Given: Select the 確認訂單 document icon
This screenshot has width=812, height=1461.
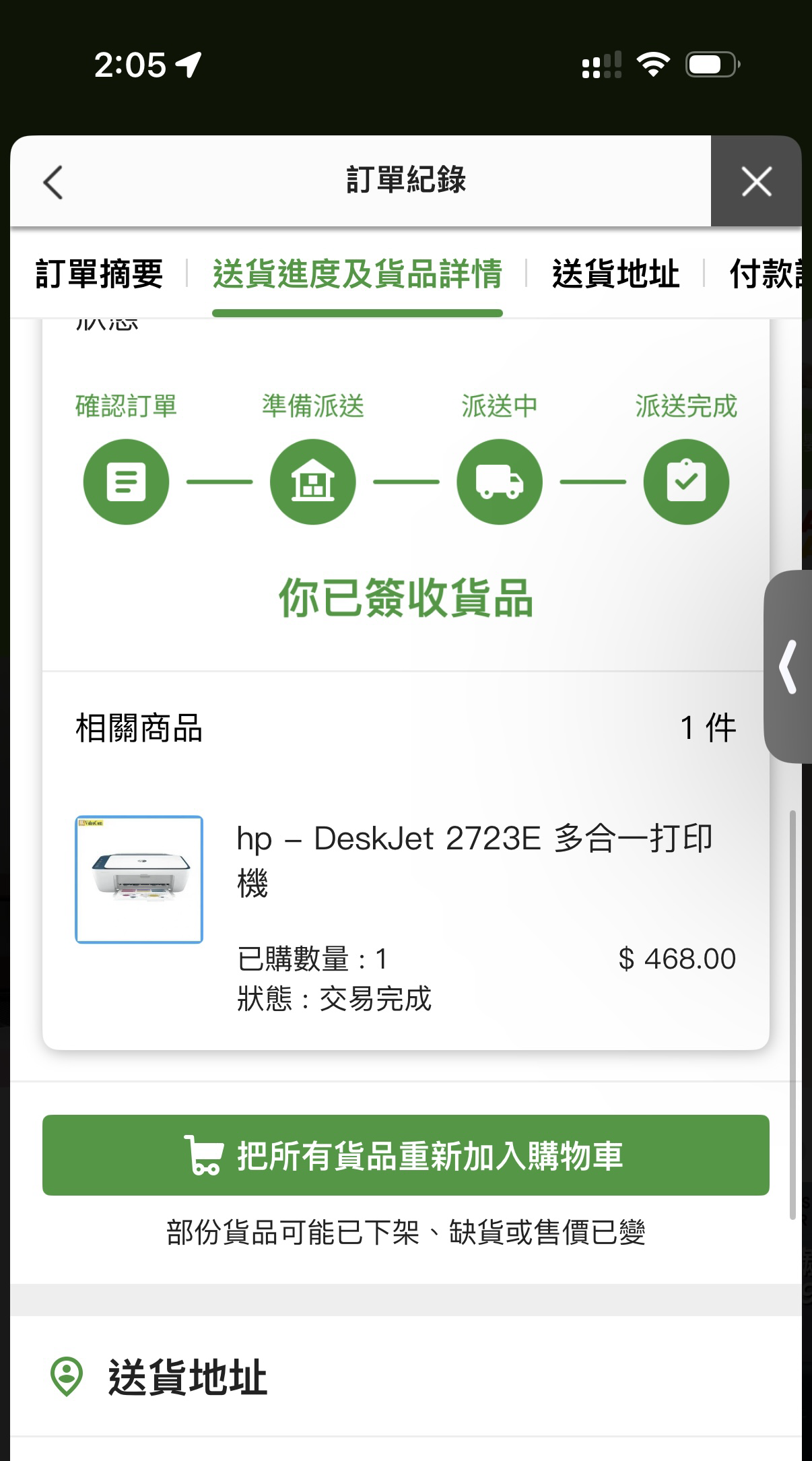Looking at the screenshot, I should pos(126,482).
